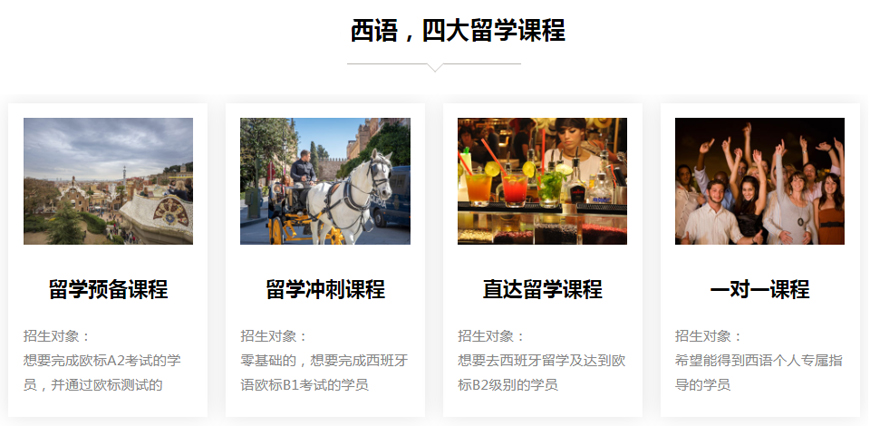Open the 留学冲刺课程 course card

[x=325, y=290]
